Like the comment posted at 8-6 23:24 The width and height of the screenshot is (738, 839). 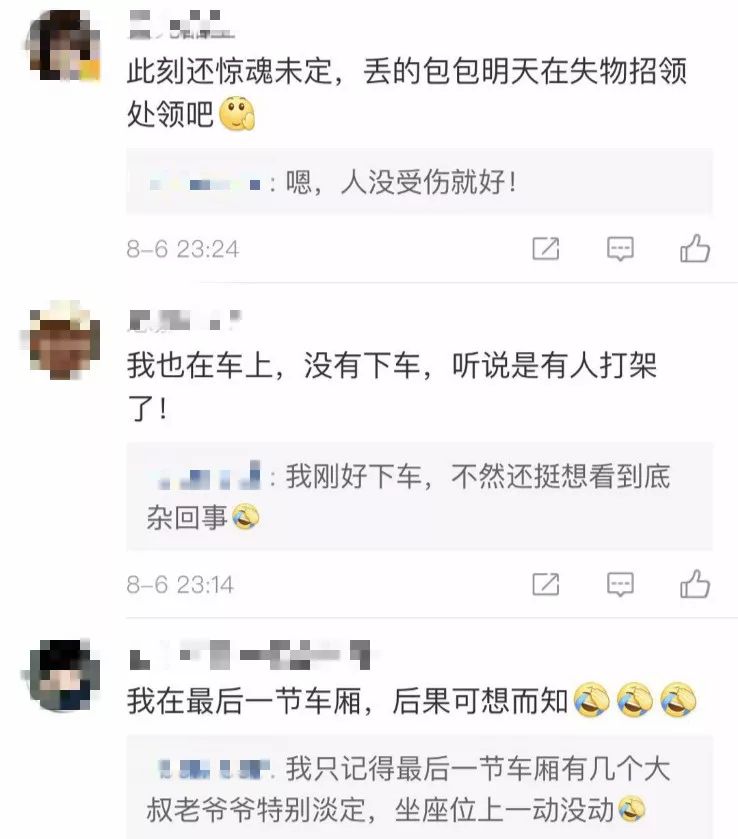[x=695, y=248]
